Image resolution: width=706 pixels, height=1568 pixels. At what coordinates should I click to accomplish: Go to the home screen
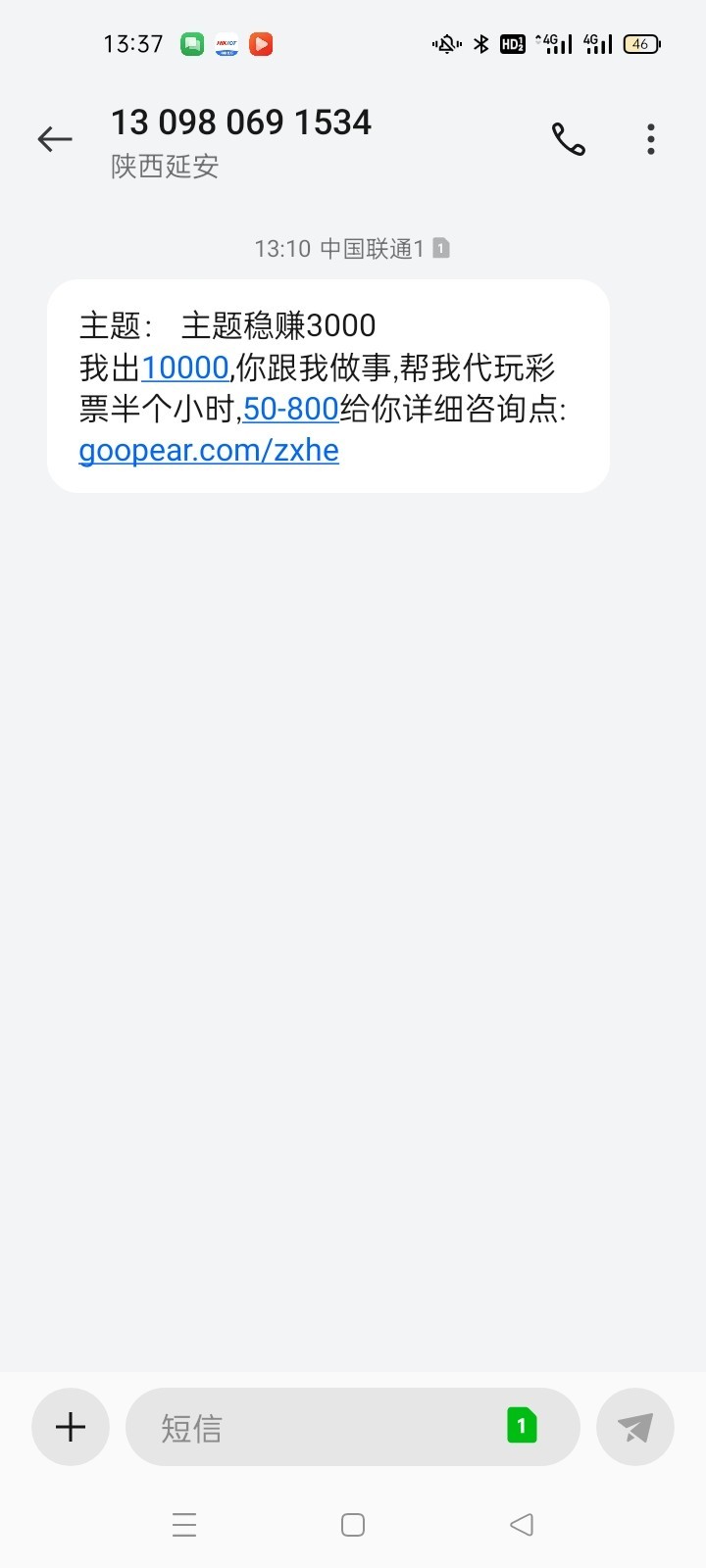pyautogui.click(x=353, y=1525)
